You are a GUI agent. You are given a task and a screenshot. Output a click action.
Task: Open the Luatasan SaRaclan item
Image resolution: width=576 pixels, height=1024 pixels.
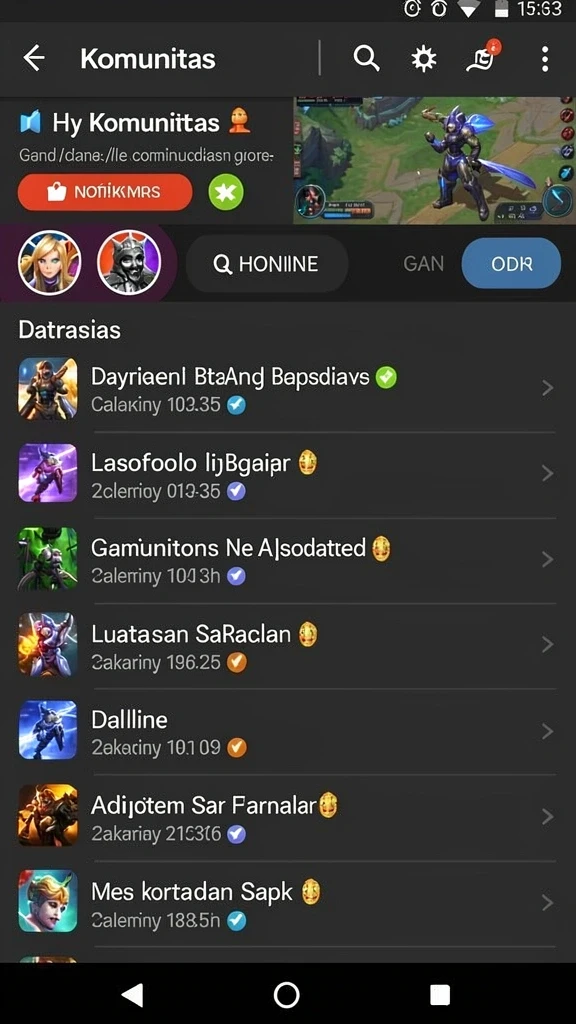tap(288, 645)
